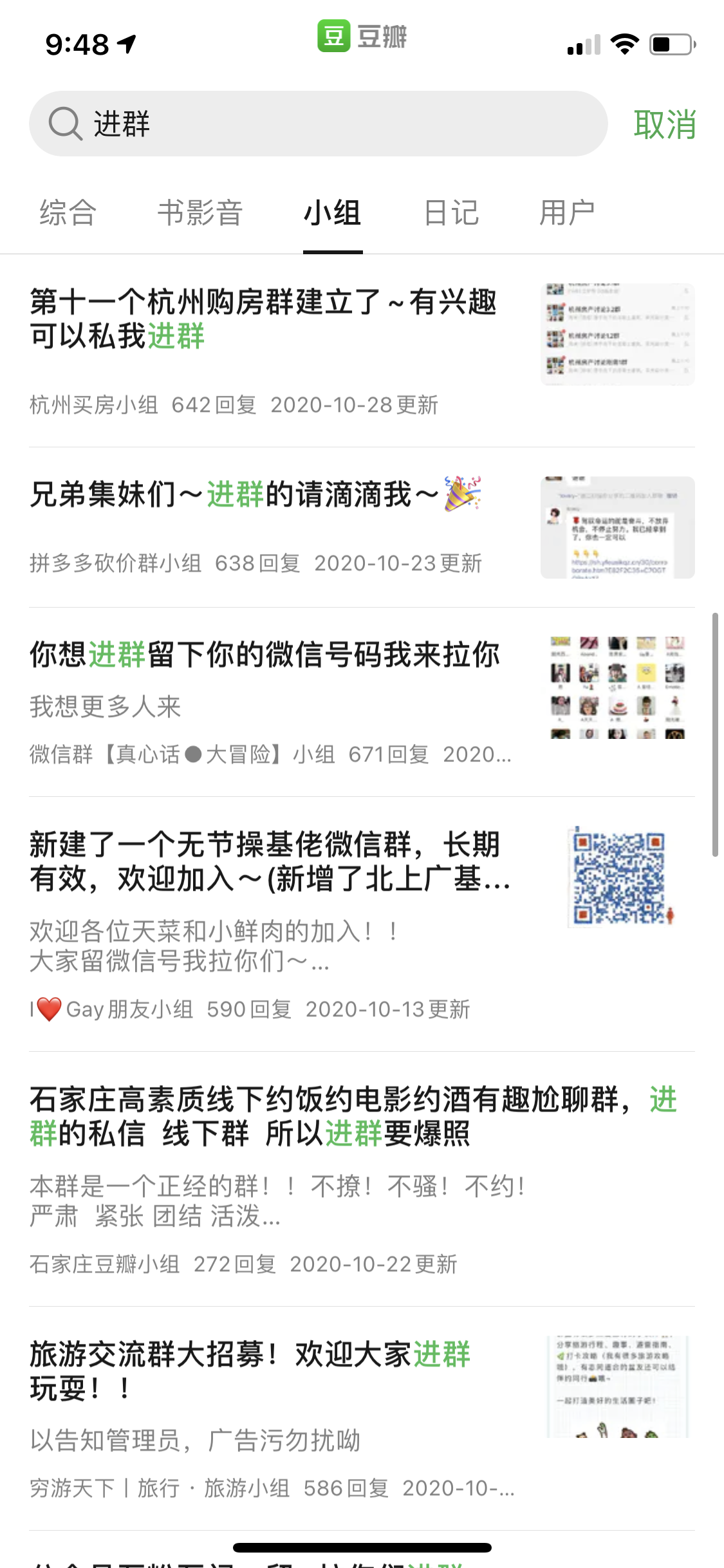Viewport: 724px width, 1568px height.
Task: Switch to the 用户 tab
Action: 567,214
